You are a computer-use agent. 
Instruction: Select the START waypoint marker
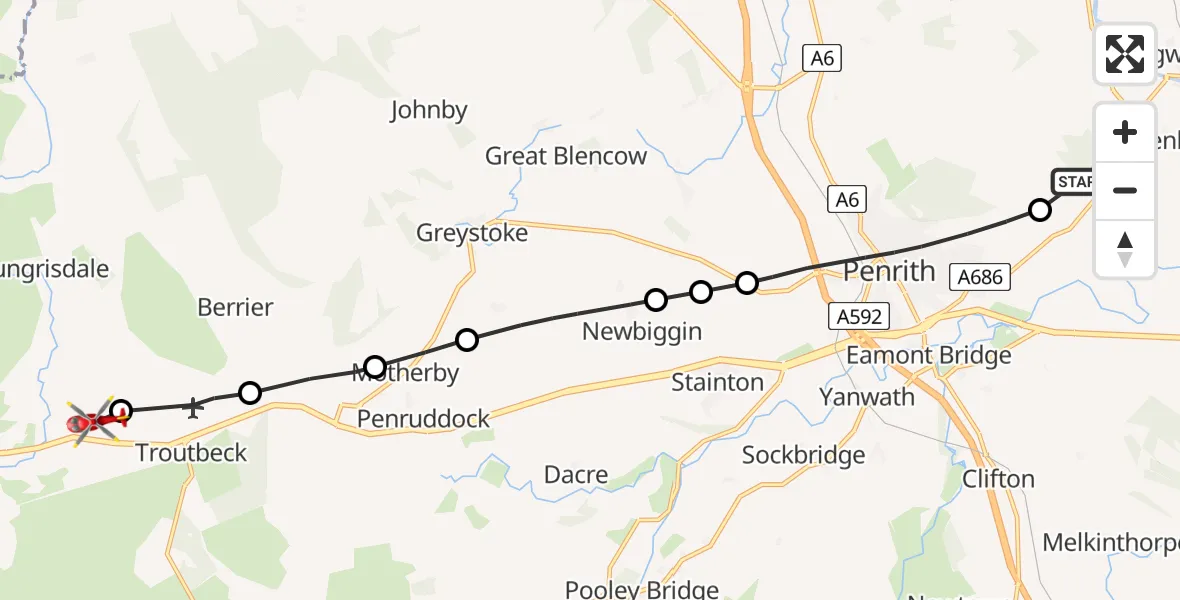pos(1074,182)
